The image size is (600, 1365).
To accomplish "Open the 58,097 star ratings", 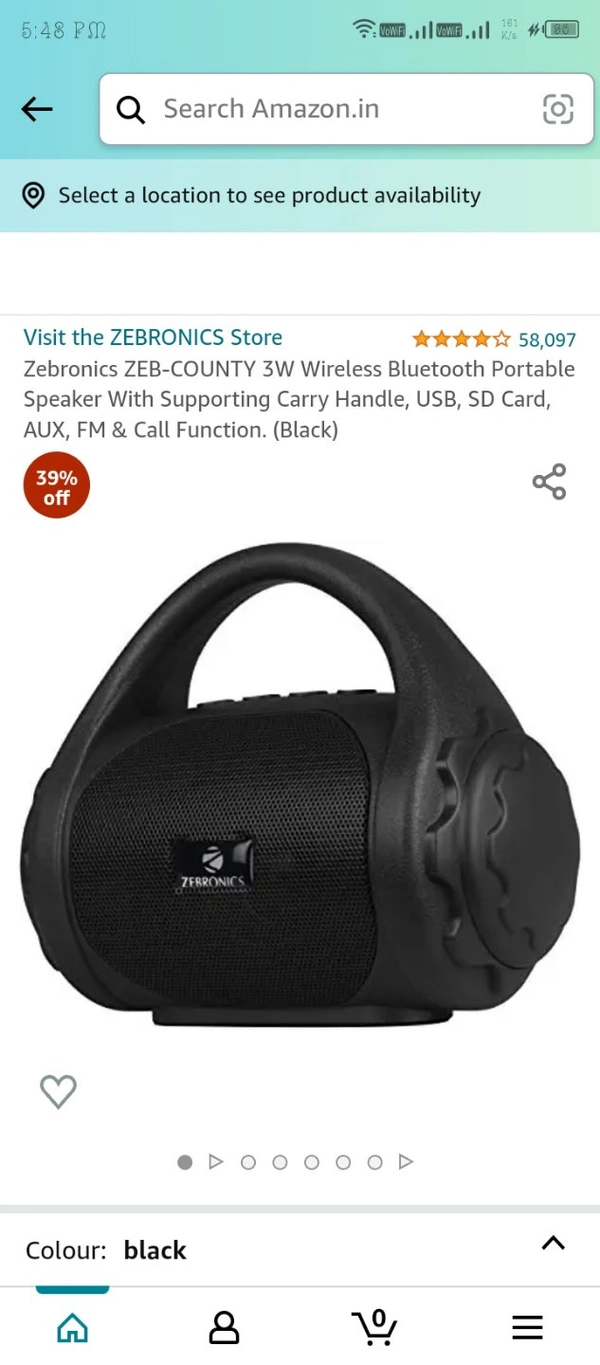I will tap(494, 340).
